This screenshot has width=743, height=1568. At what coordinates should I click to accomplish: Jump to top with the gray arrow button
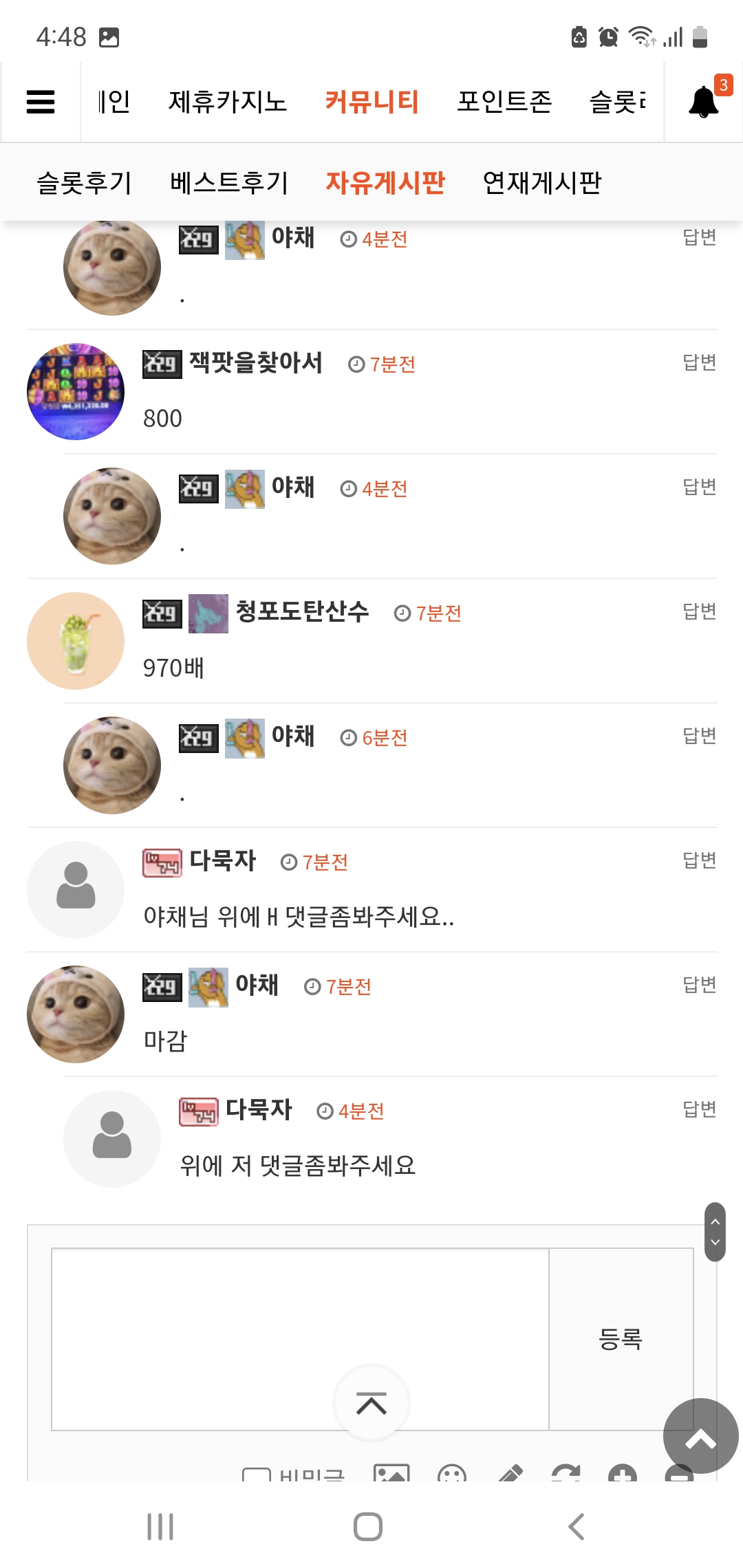[700, 1436]
